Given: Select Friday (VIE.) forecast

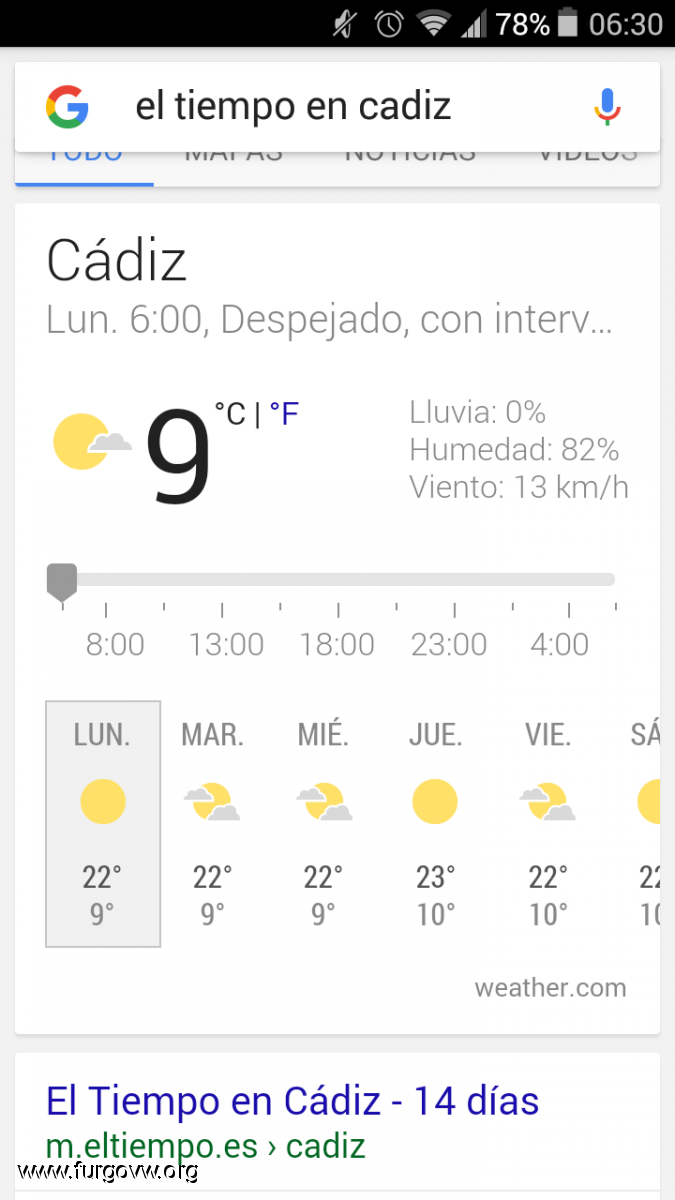Looking at the screenshot, I should click(x=547, y=823).
